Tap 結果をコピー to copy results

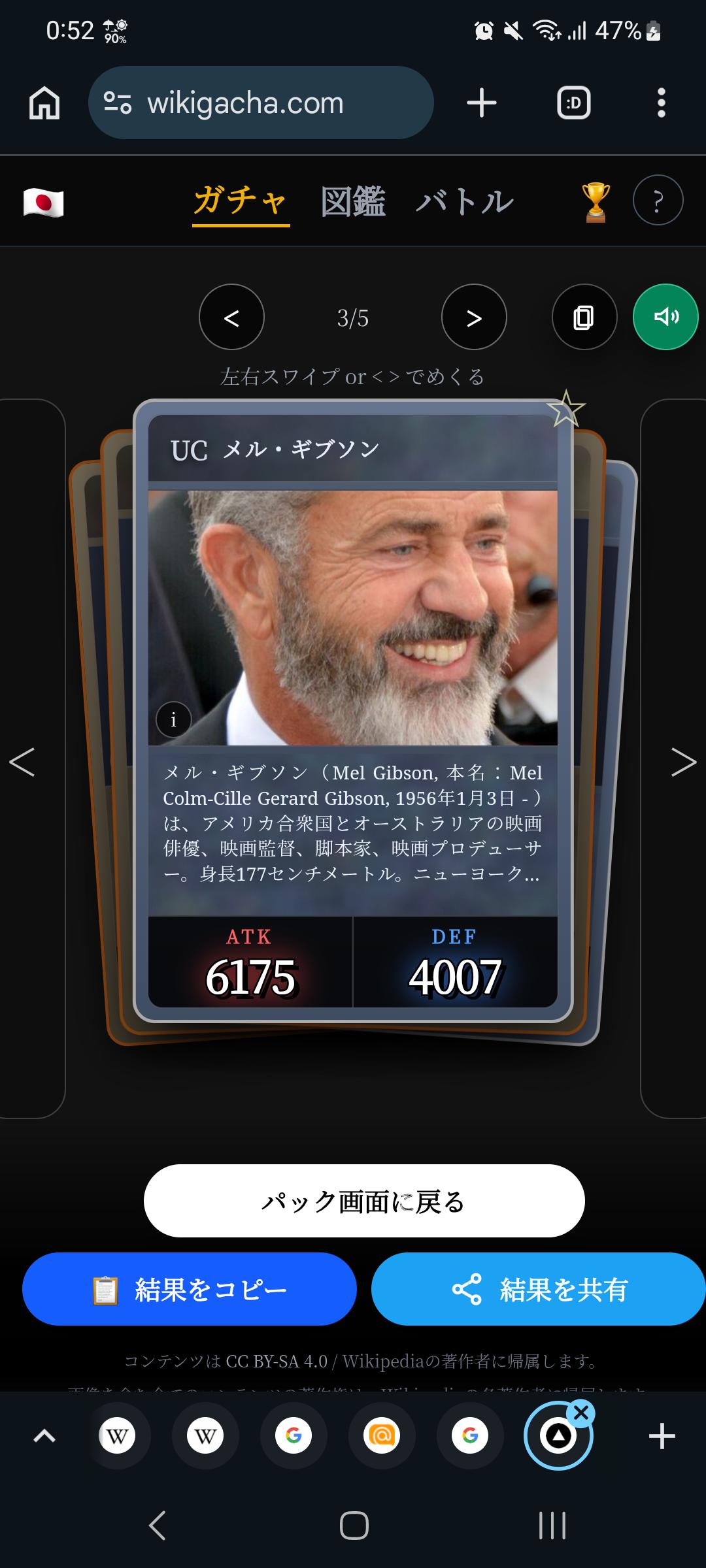(190, 1290)
